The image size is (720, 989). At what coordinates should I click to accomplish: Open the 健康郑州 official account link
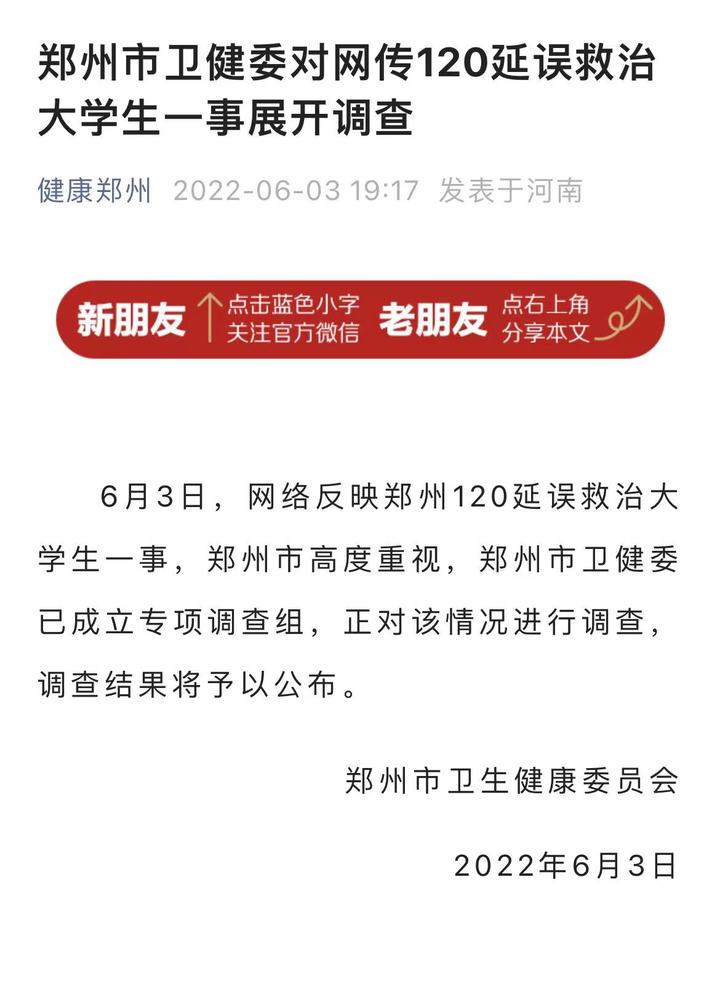tap(95, 190)
